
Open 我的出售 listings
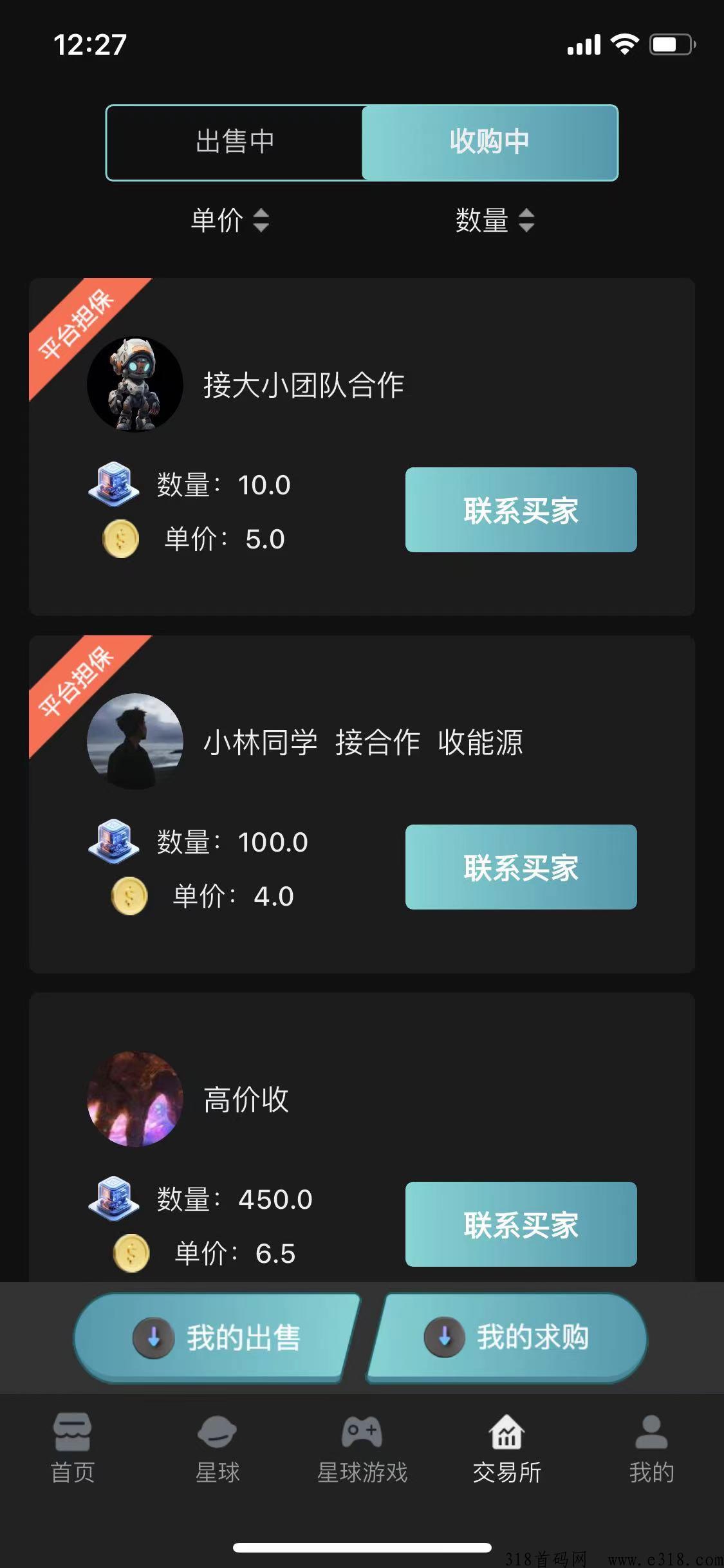[x=218, y=1337]
